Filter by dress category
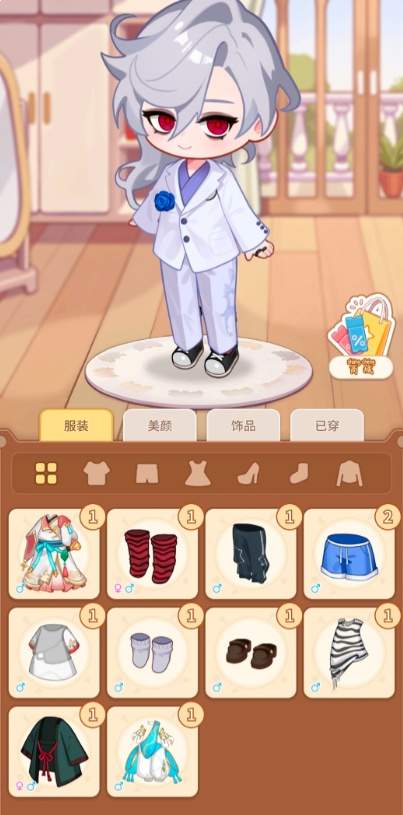Viewport: 403px width, 815px height. (198, 474)
